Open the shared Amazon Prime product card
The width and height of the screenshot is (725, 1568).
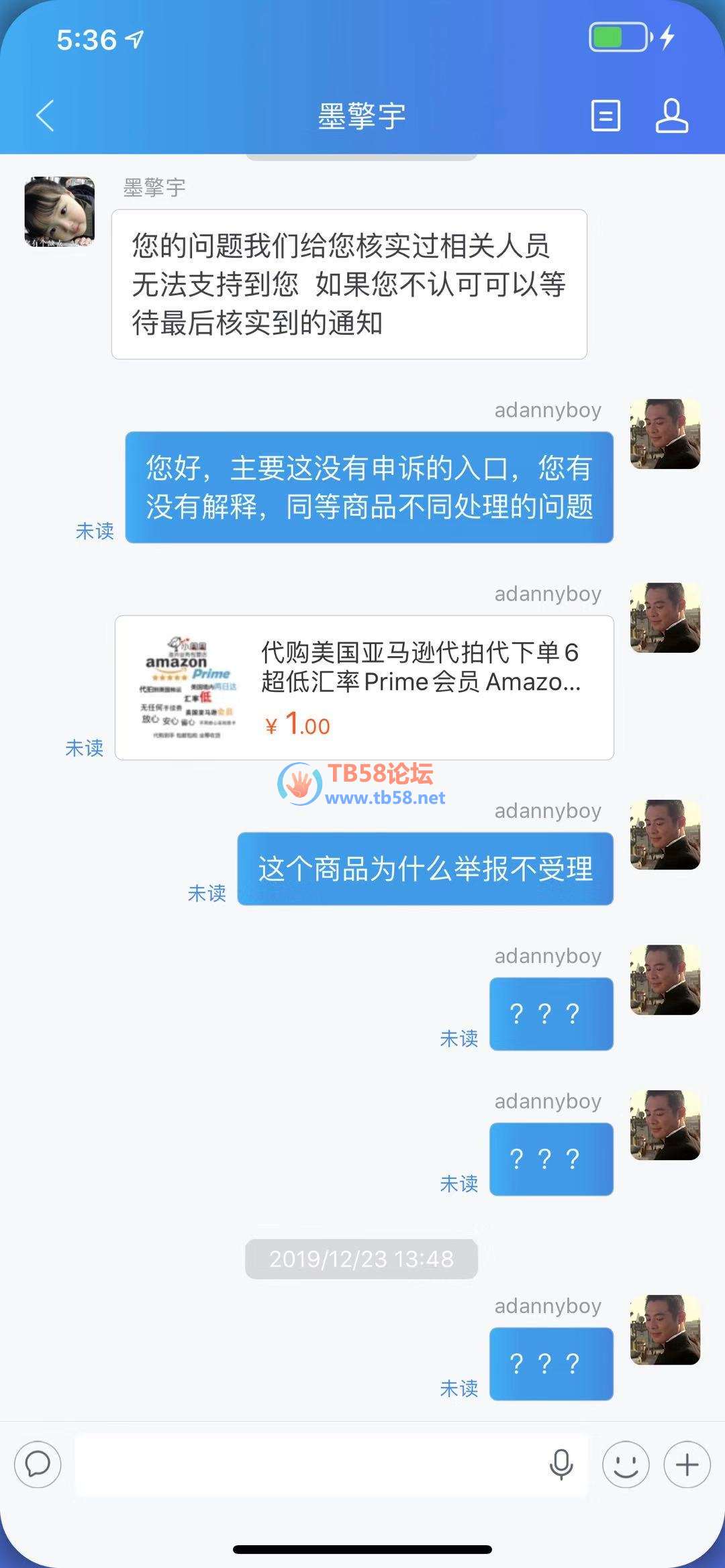click(364, 687)
